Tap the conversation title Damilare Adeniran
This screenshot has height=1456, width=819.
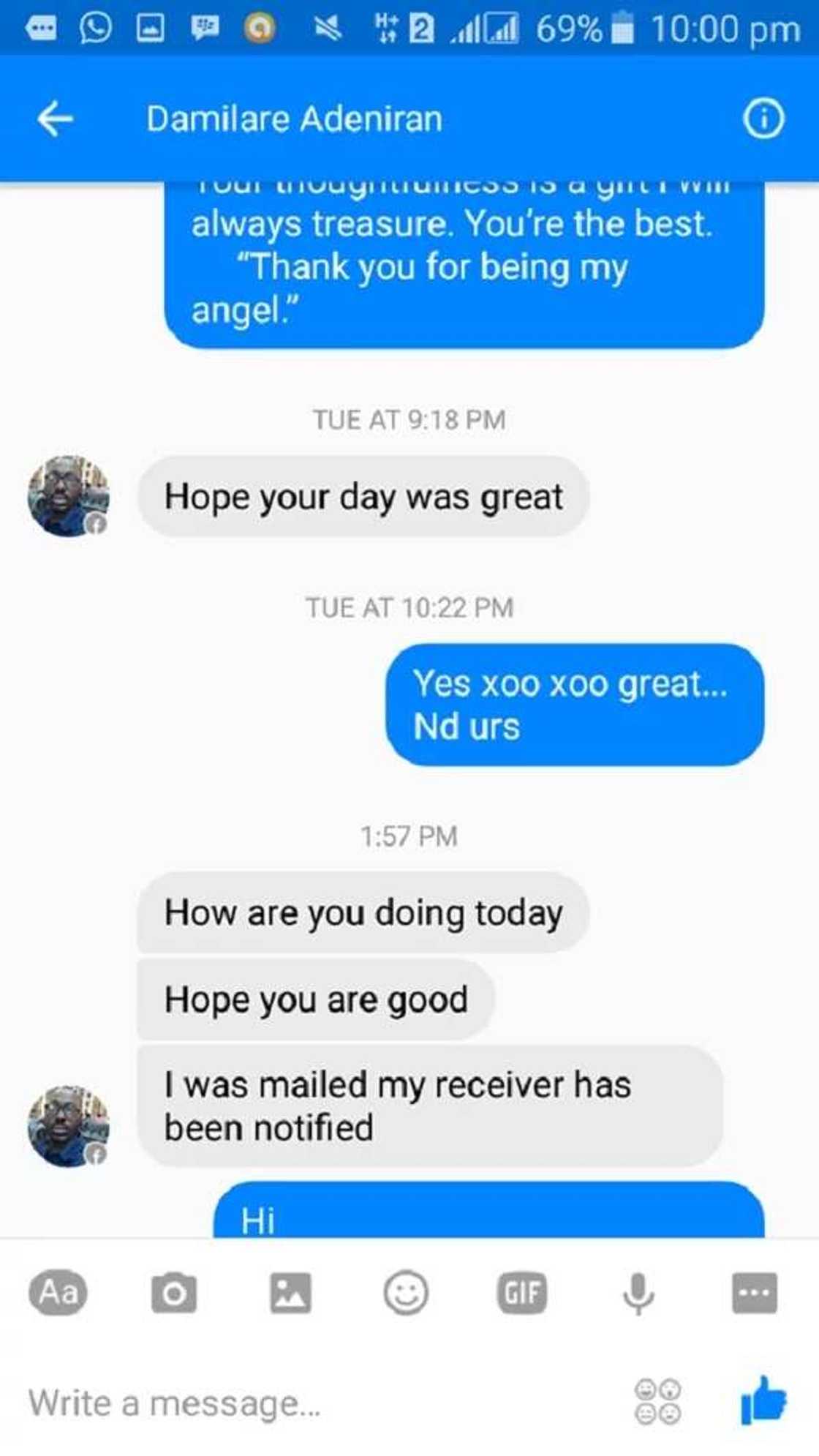[x=294, y=119]
